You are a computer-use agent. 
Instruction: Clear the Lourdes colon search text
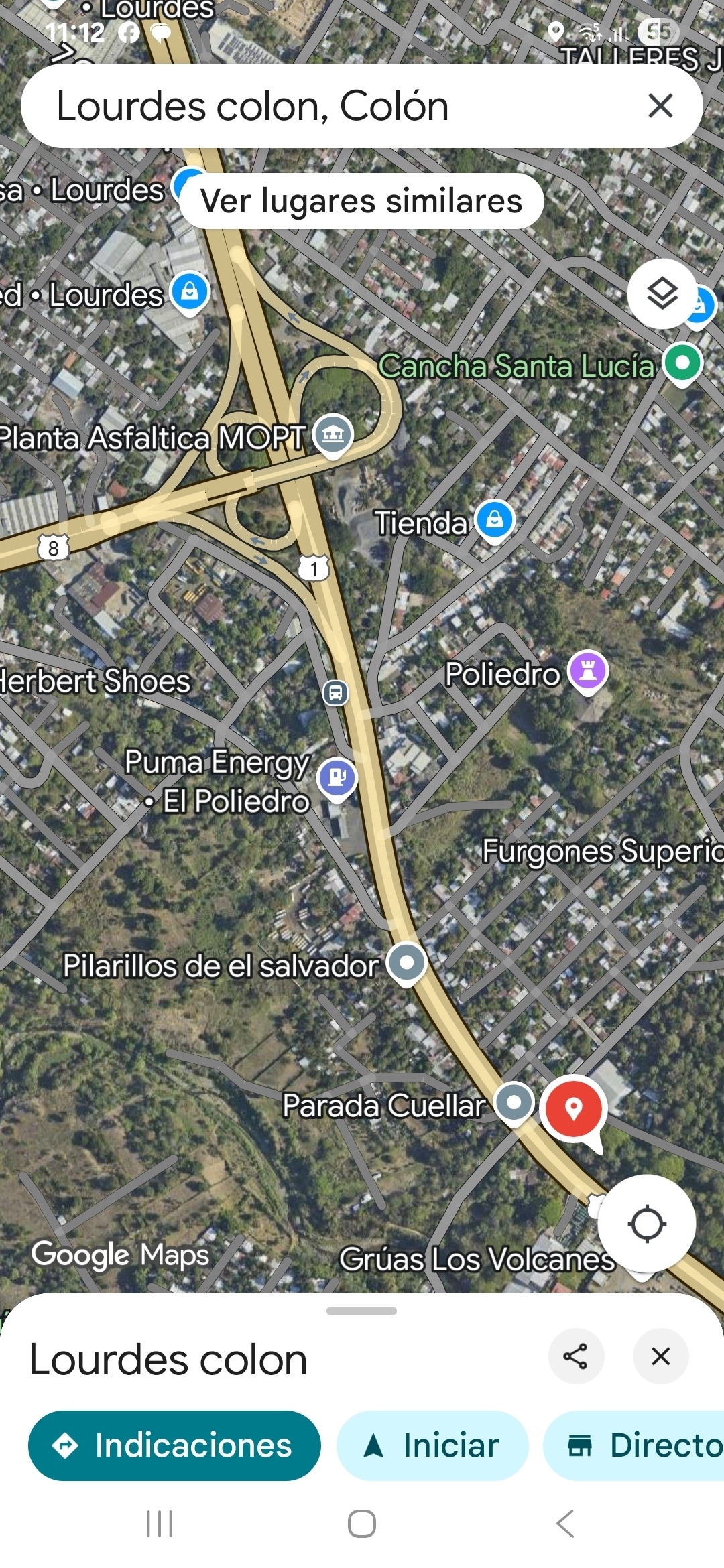(x=660, y=106)
